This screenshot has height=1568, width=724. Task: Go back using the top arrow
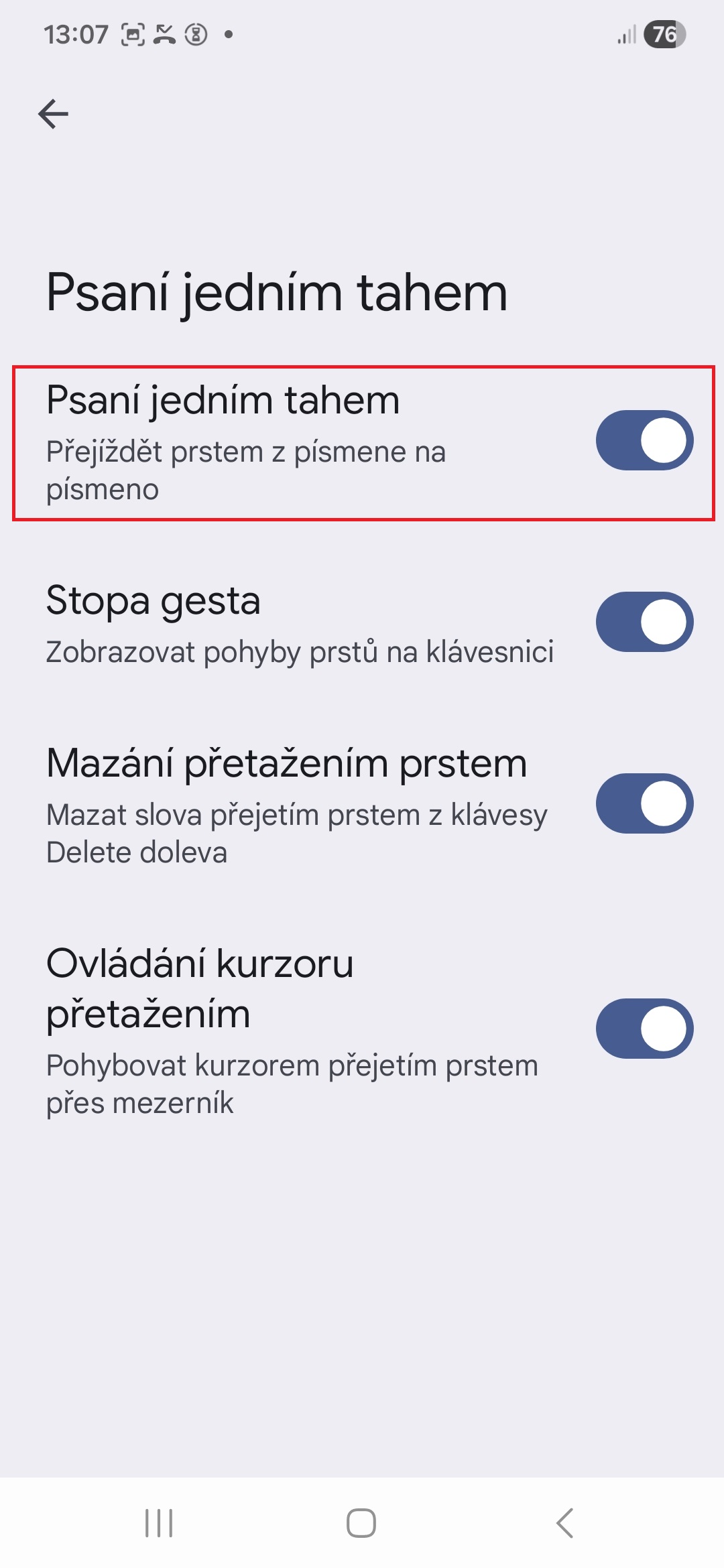click(x=54, y=114)
